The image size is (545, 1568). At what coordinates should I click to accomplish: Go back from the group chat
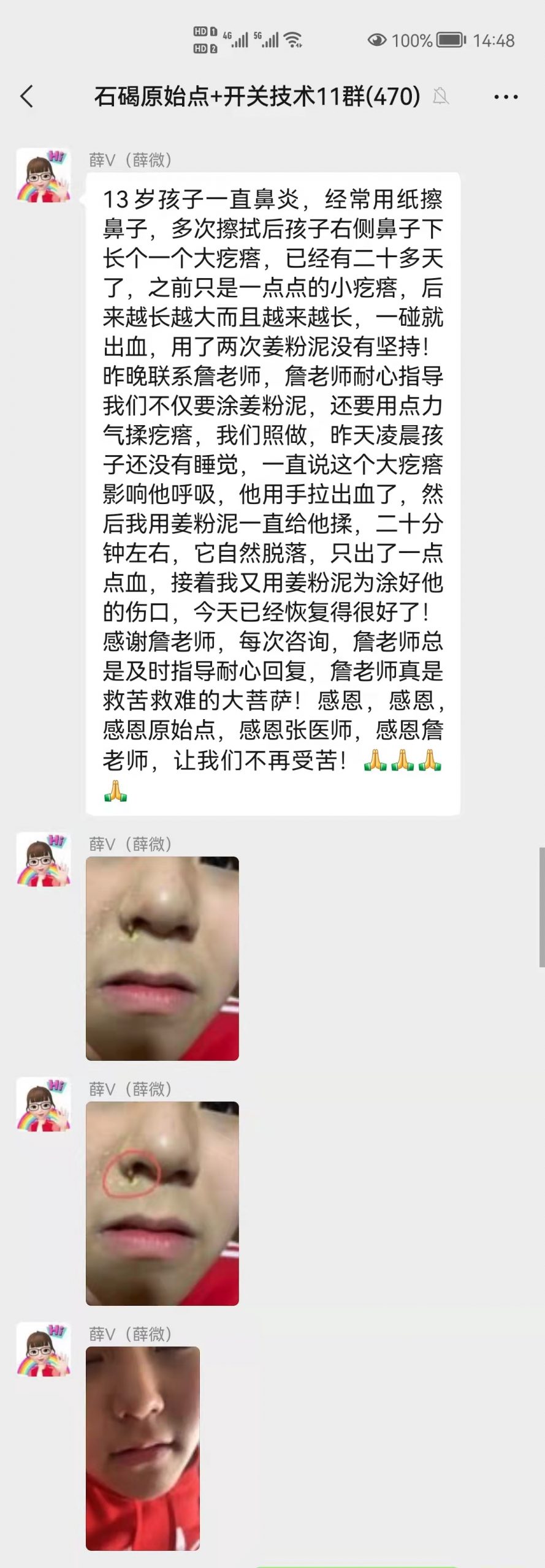[x=27, y=97]
